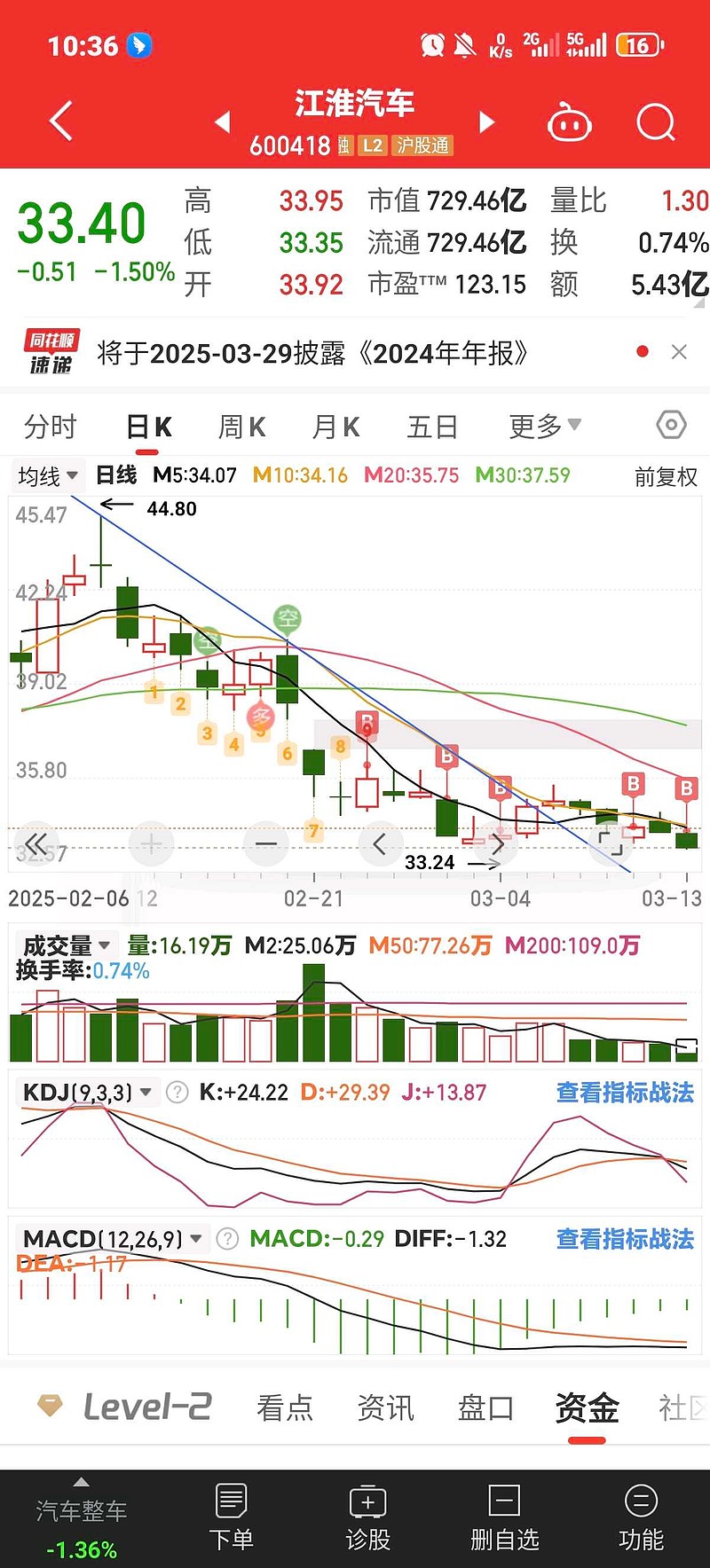Tap the 诊股 stock diagnosis icon
This screenshot has height=1568, width=710.
pos(367,1517)
